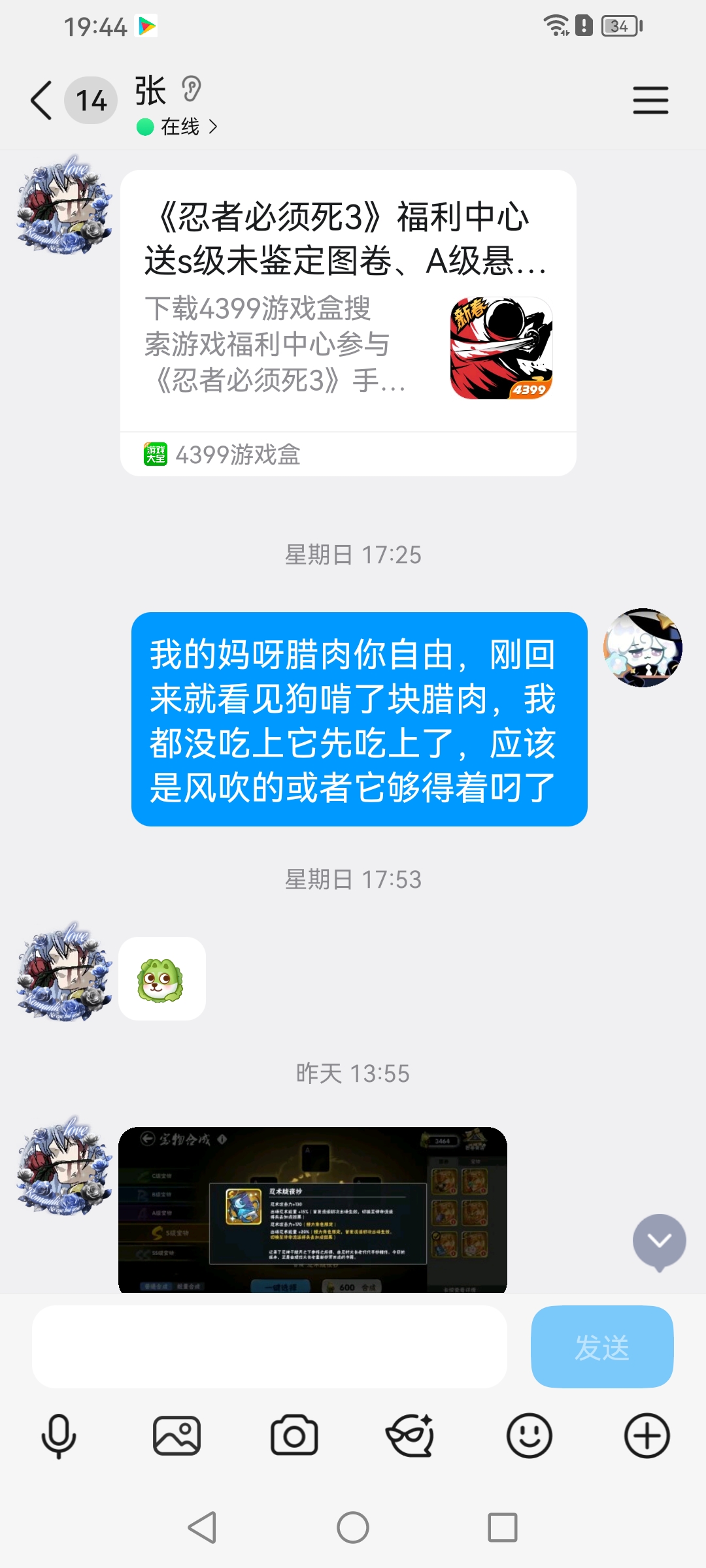Launch the camera to take a photo
Screen dimensions: 706x1568
[x=294, y=1436]
